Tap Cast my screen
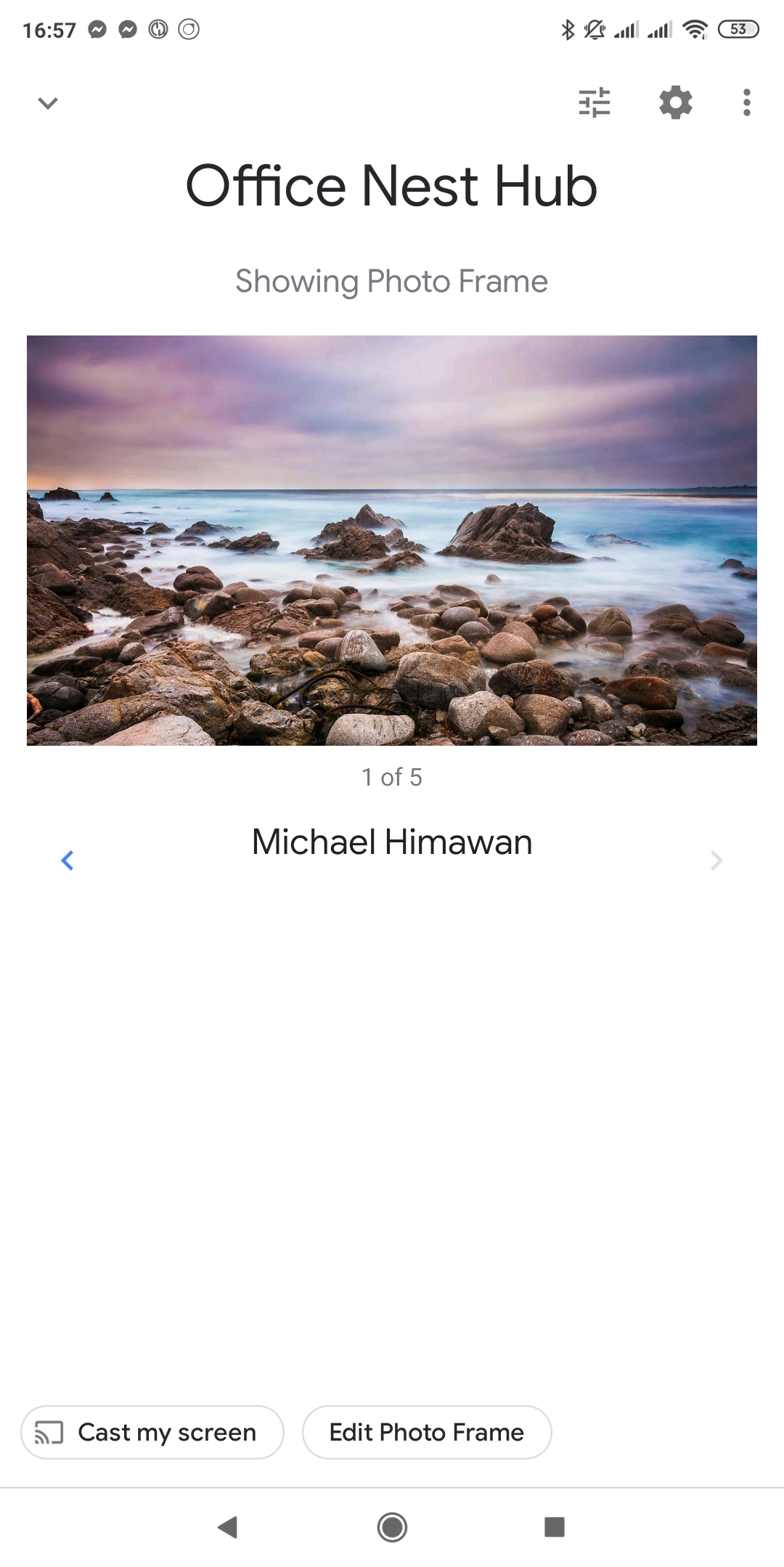784x1567 pixels. pos(152,1432)
